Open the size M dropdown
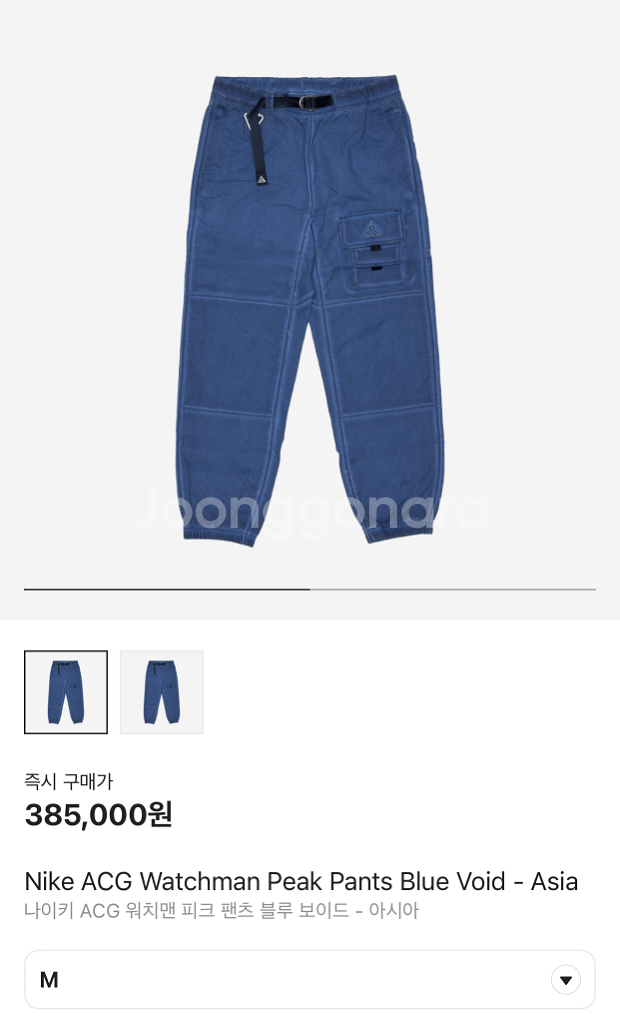 [x=310, y=979]
